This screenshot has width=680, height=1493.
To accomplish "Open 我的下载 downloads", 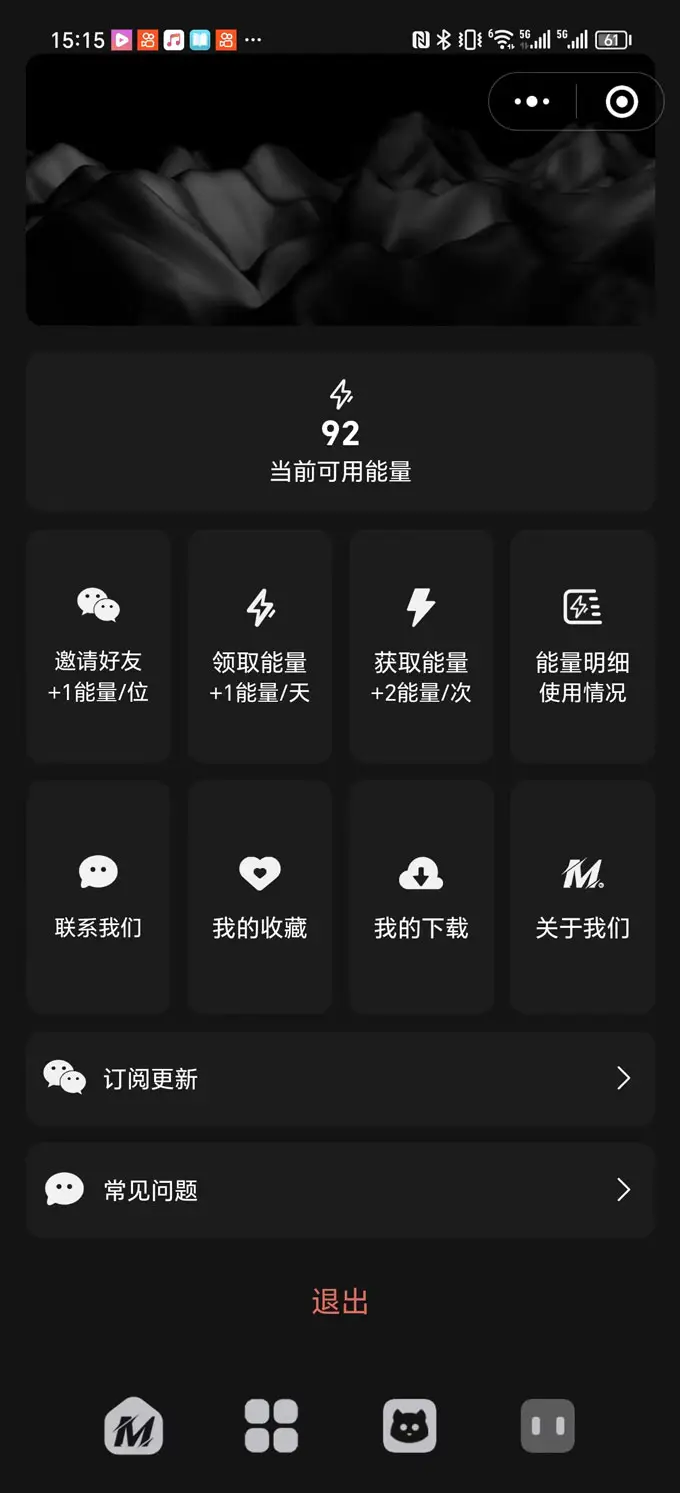I will [x=421, y=896].
